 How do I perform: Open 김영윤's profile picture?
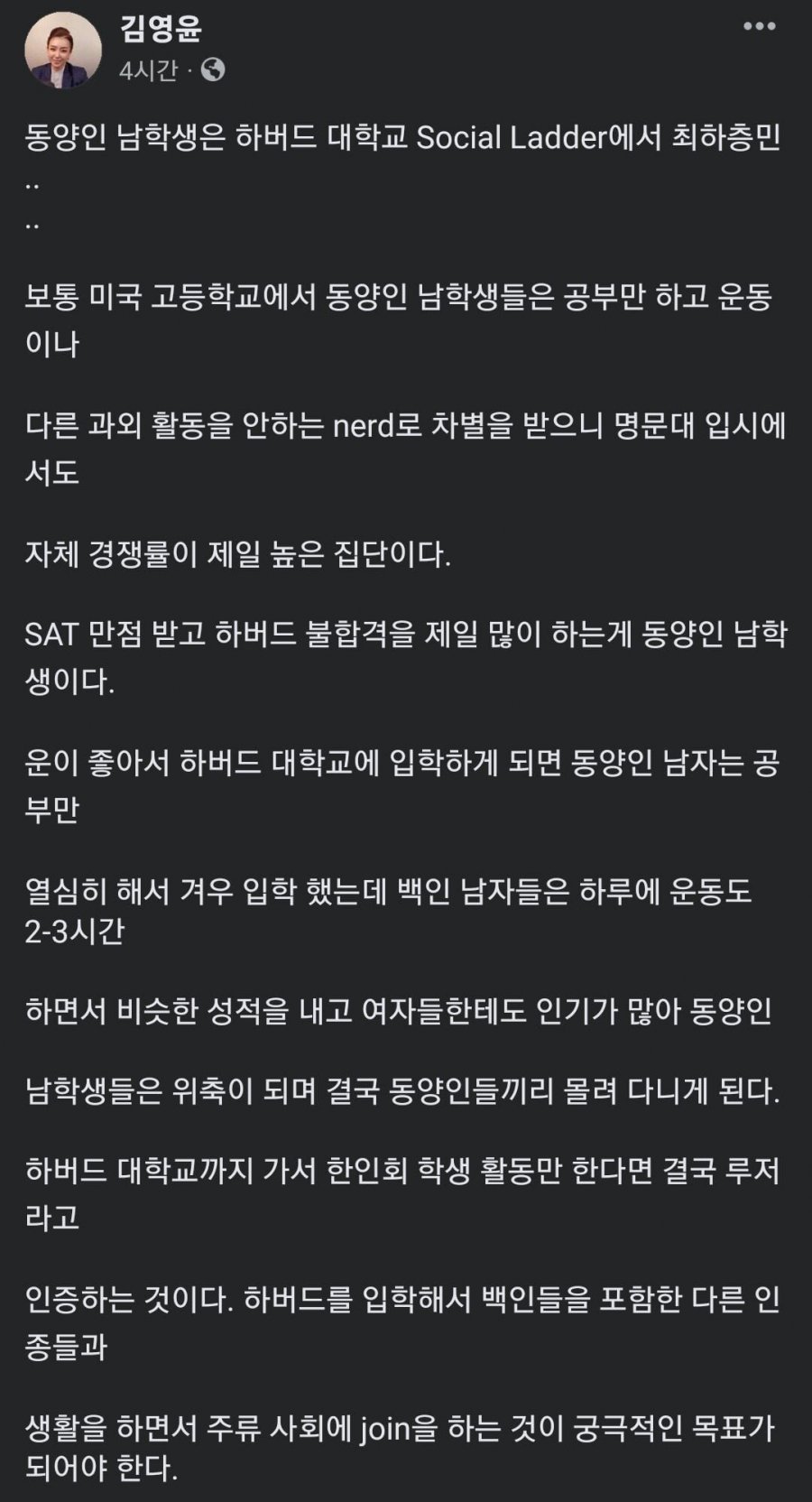coord(62,51)
